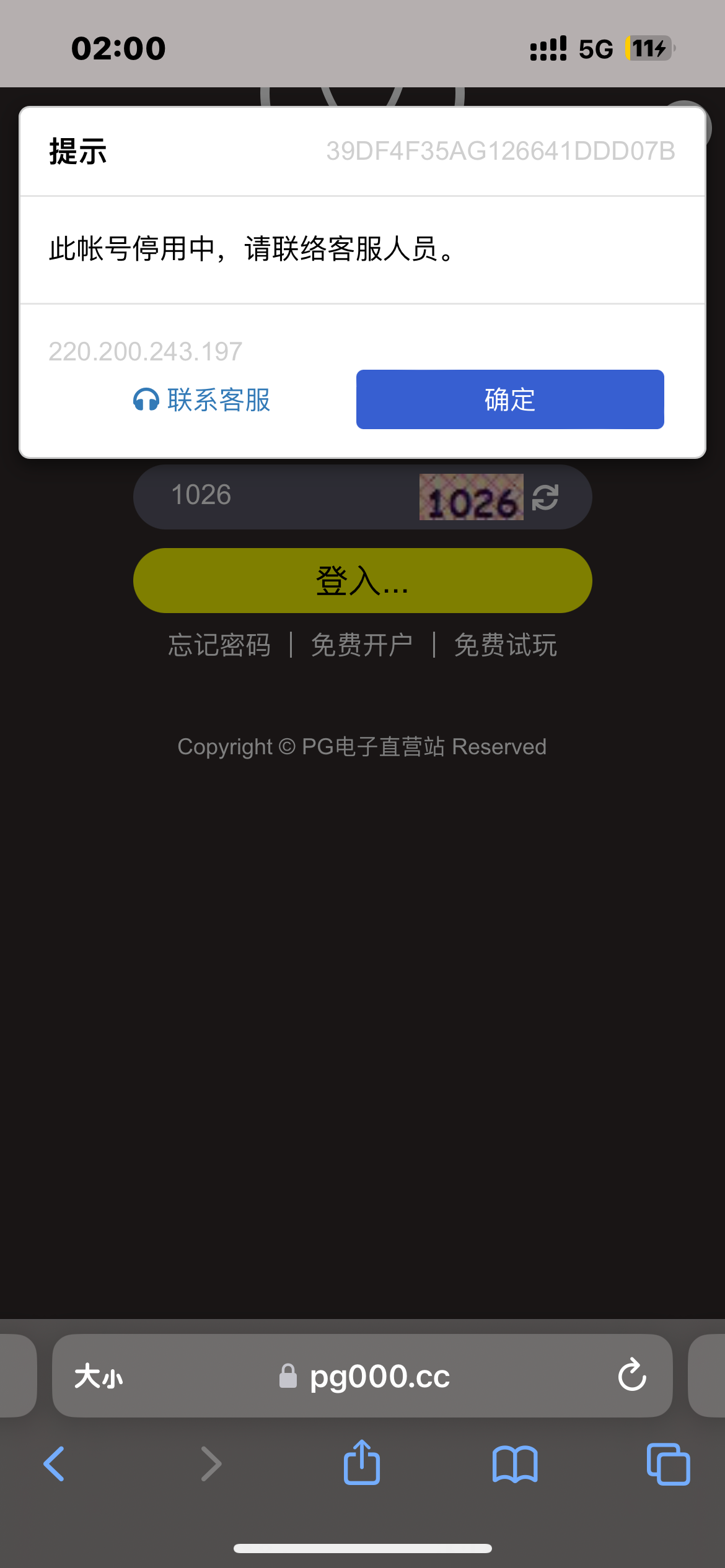Click the headset icon next to 联系客服
The image size is (725, 1568).
point(146,401)
